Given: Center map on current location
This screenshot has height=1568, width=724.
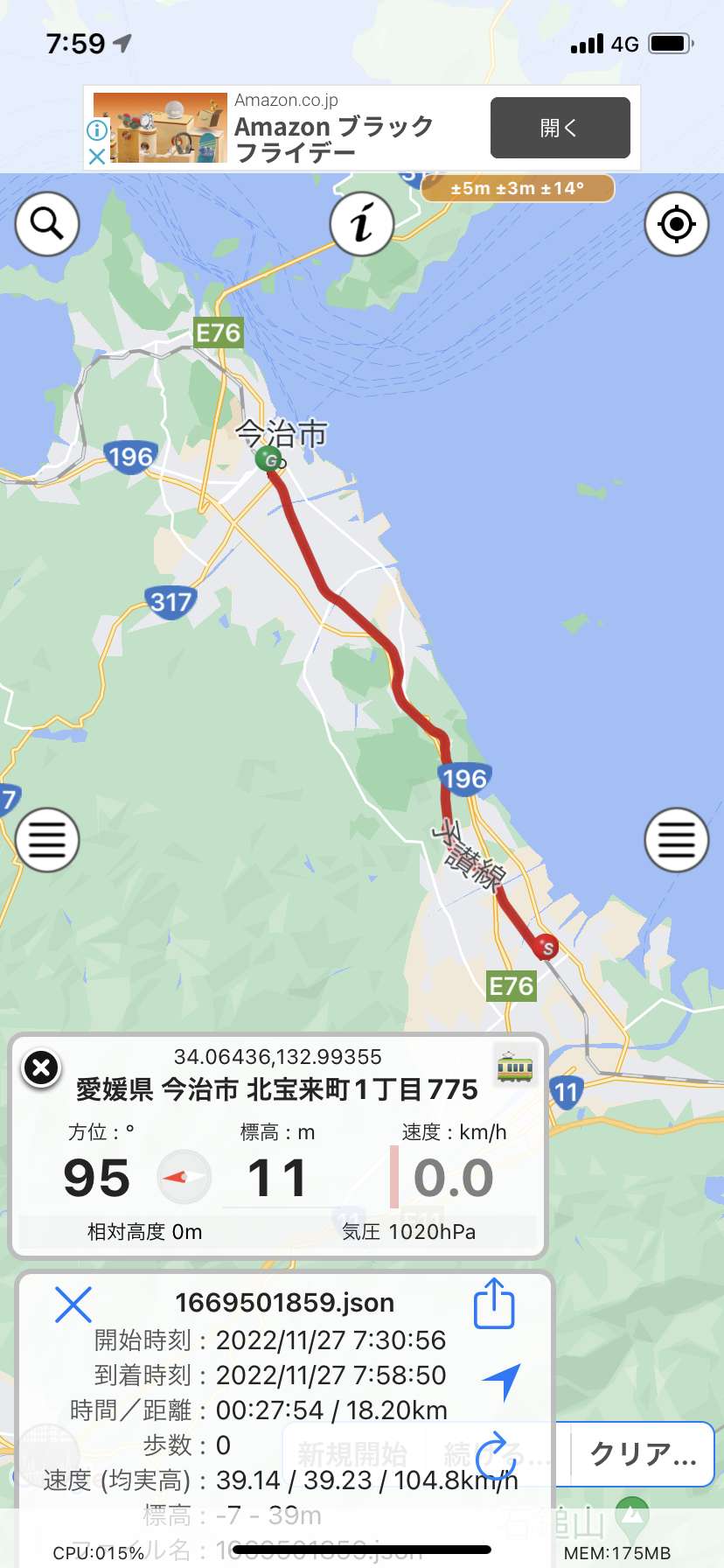Looking at the screenshot, I should coord(676,224).
